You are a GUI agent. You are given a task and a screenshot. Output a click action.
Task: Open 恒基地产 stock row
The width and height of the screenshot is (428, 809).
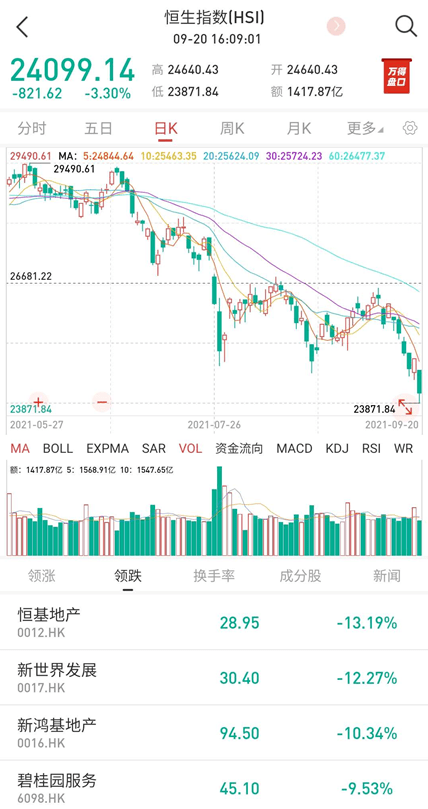pyautogui.click(x=214, y=622)
